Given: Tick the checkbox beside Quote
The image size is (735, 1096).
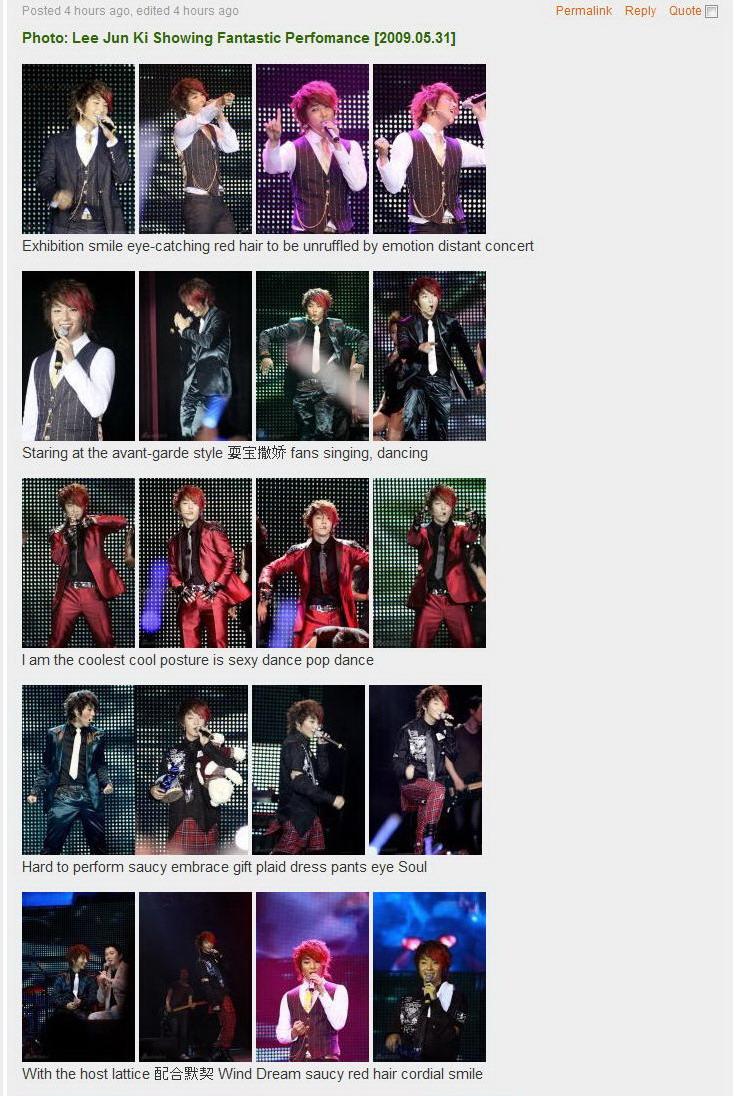Looking at the screenshot, I should pyautogui.click(x=711, y=12).
